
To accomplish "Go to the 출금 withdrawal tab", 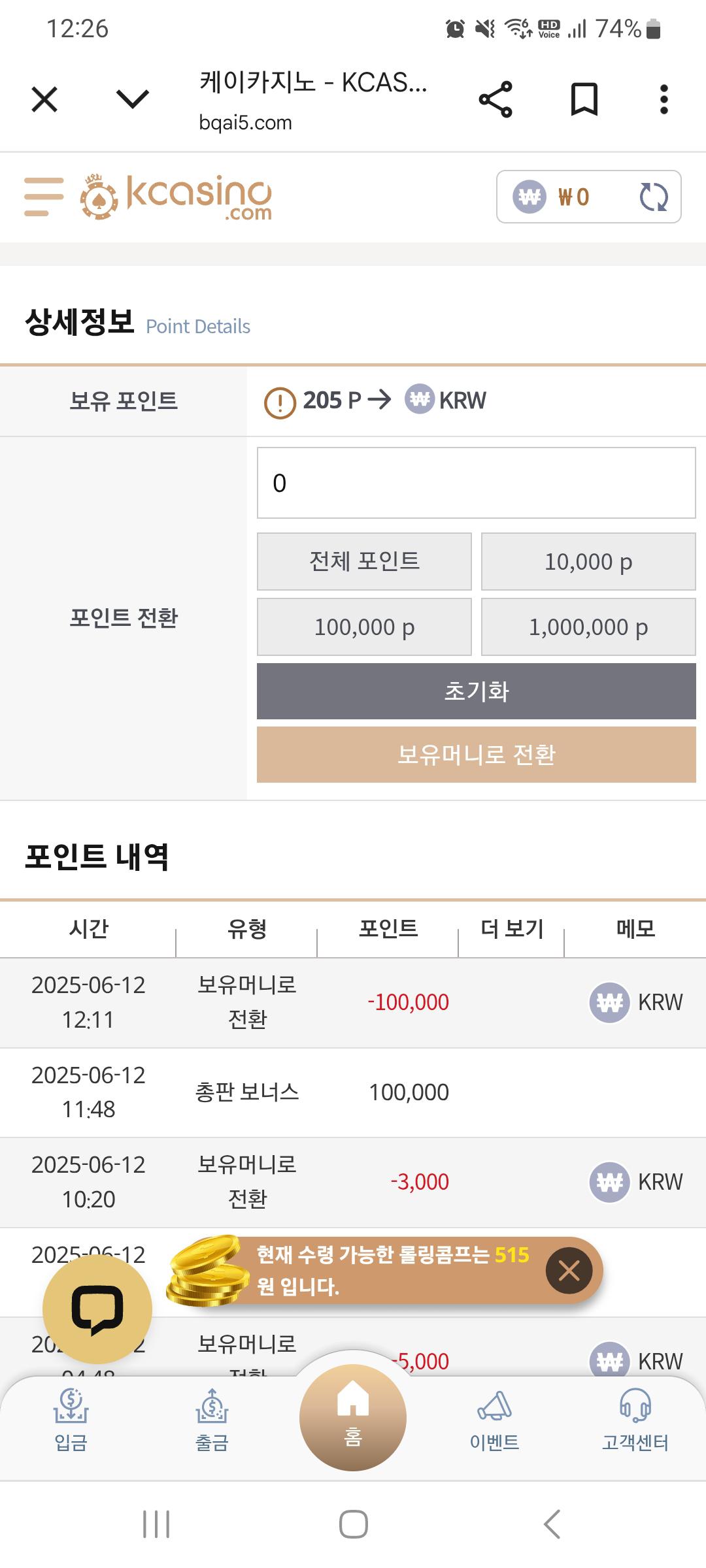I will (x=212, y=1420).
